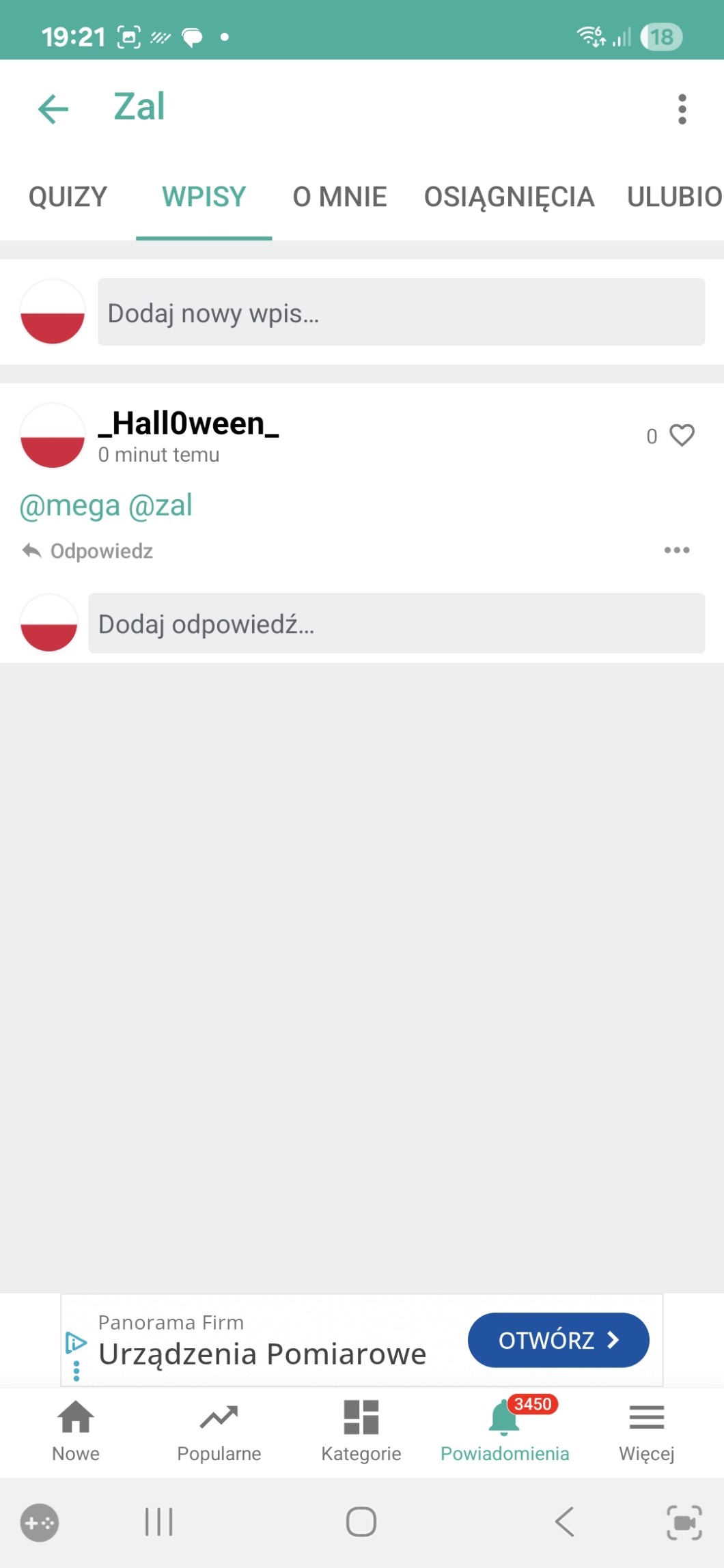Open the Kategorie section

pyautogui.click(x=361, y=1430)
